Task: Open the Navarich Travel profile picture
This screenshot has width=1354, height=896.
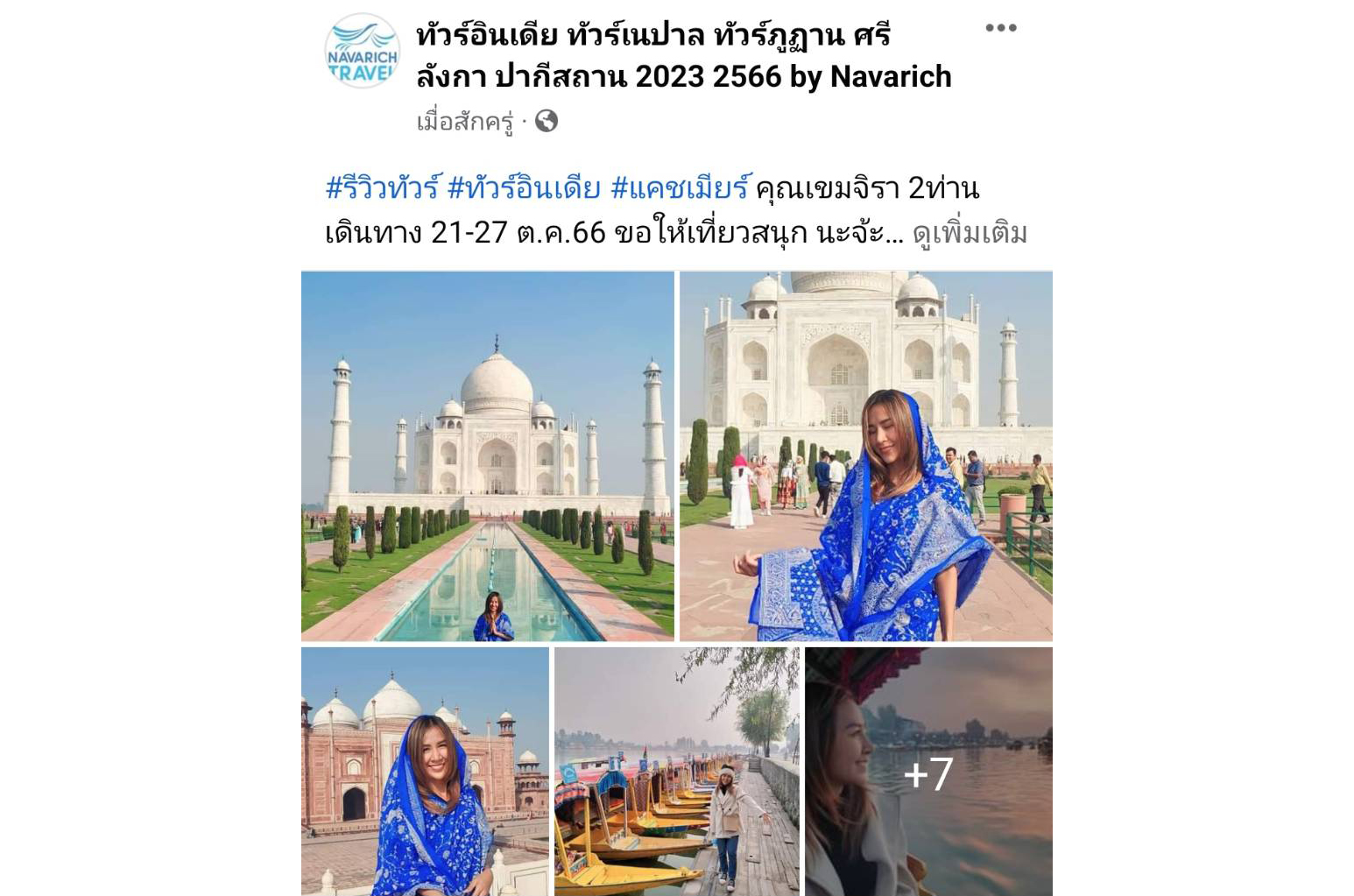Action: 363,51
